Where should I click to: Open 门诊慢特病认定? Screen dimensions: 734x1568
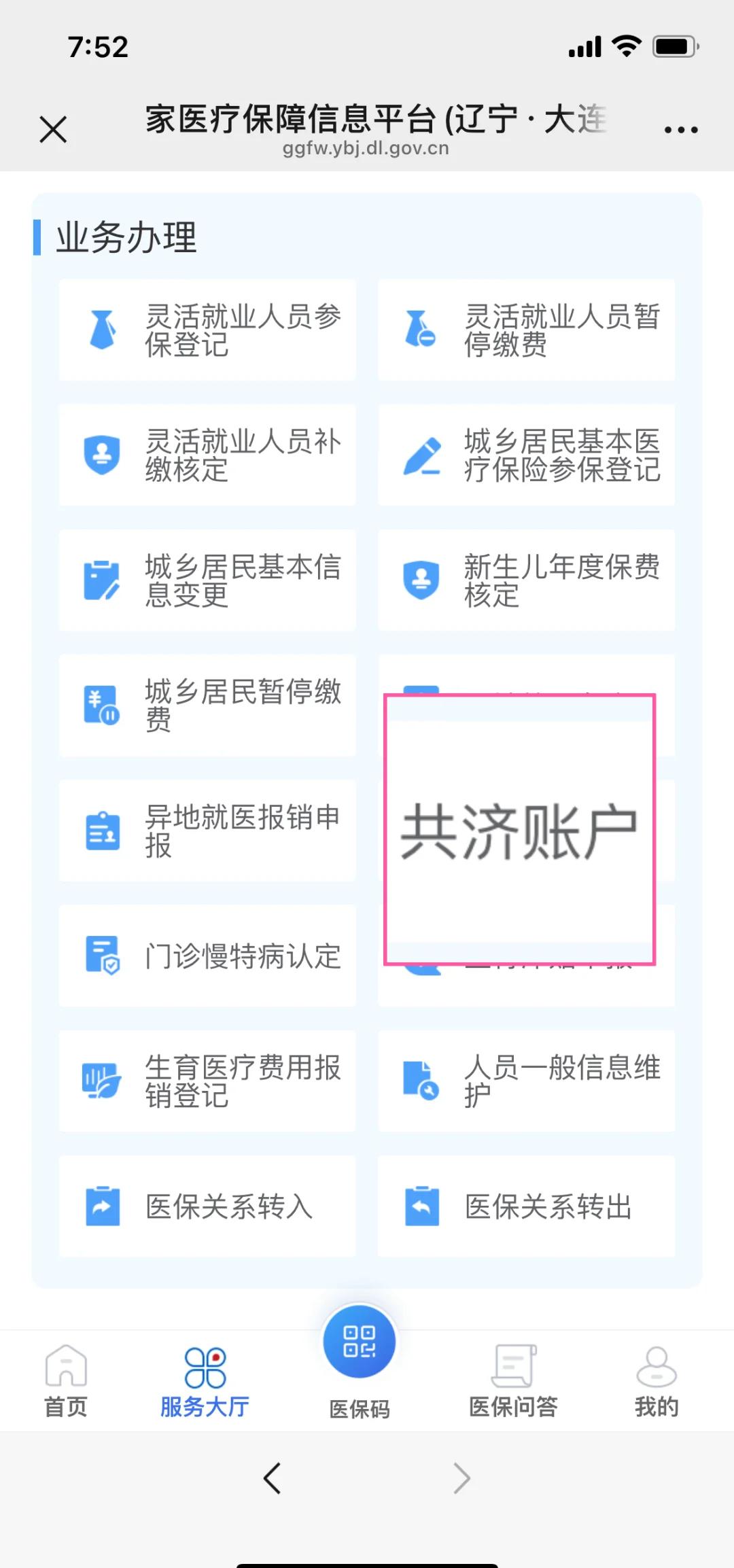pyautogui.click(x=207, y=956)
